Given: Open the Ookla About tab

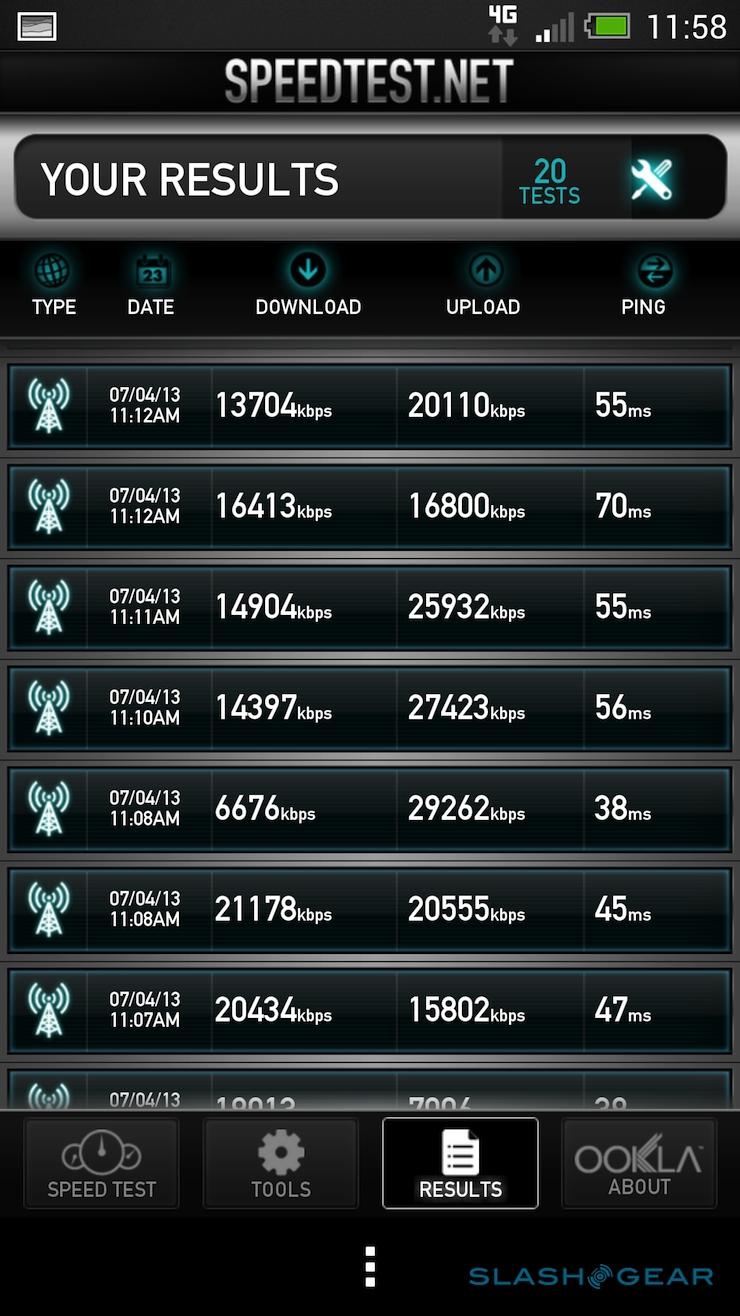Looking at the screenshot, I should [639, 1163].
